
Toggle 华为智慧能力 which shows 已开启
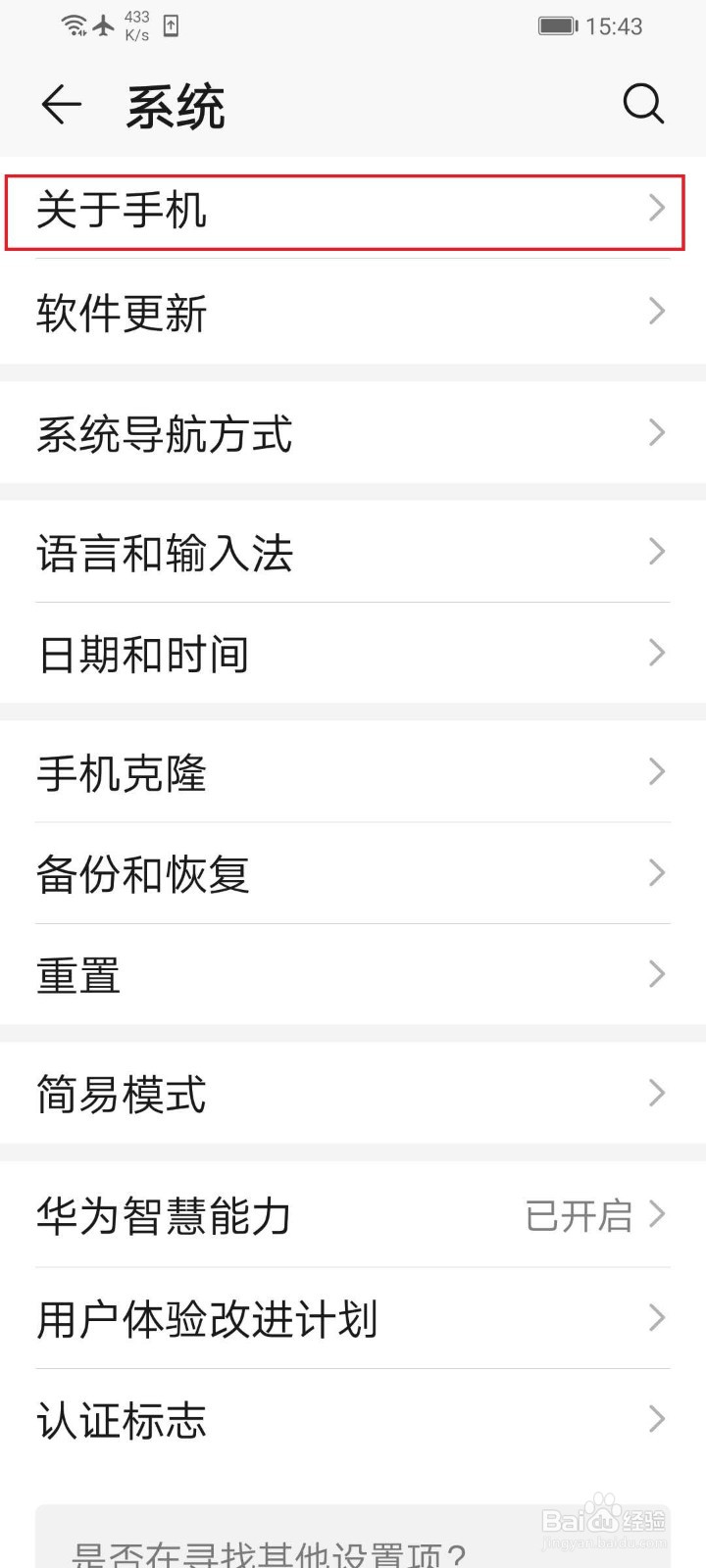[353, 1215]
